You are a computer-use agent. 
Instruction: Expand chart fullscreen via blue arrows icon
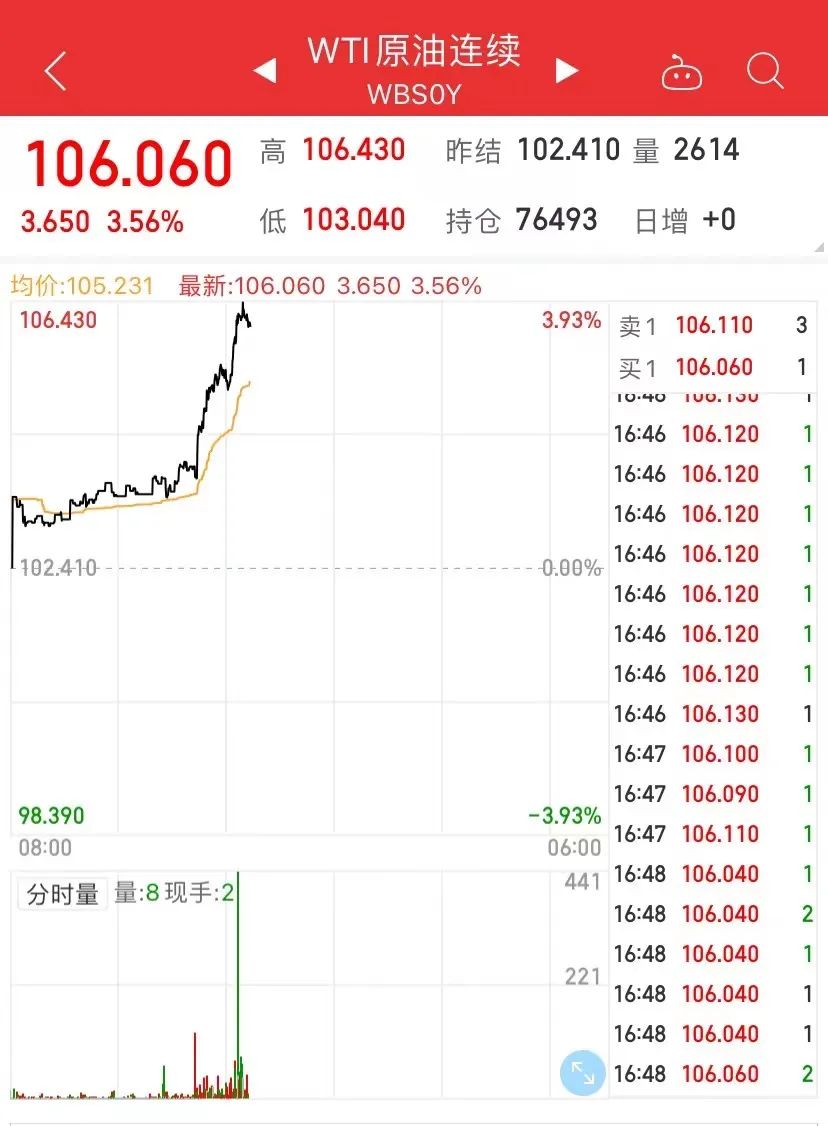(581, 1072)
